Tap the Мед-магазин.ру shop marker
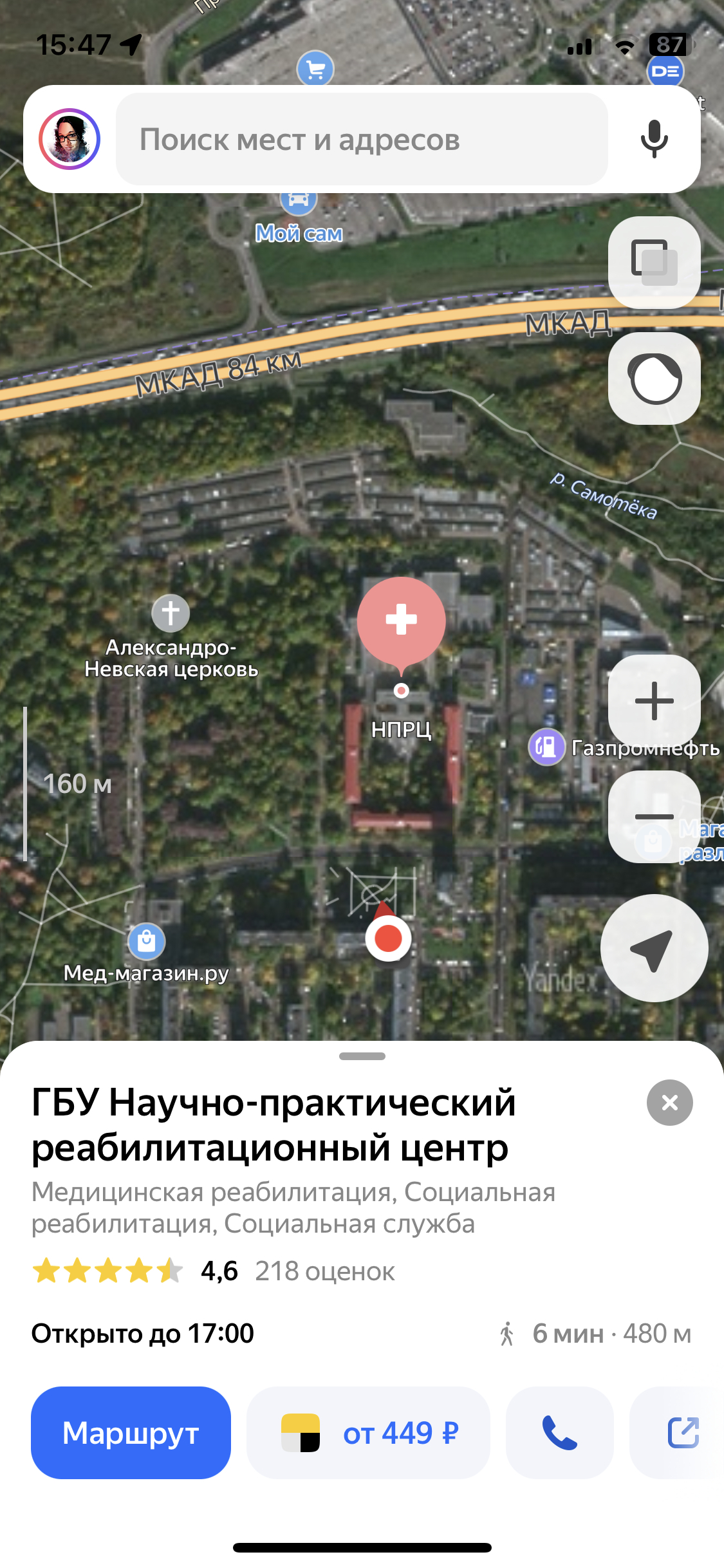 (147, 942)
